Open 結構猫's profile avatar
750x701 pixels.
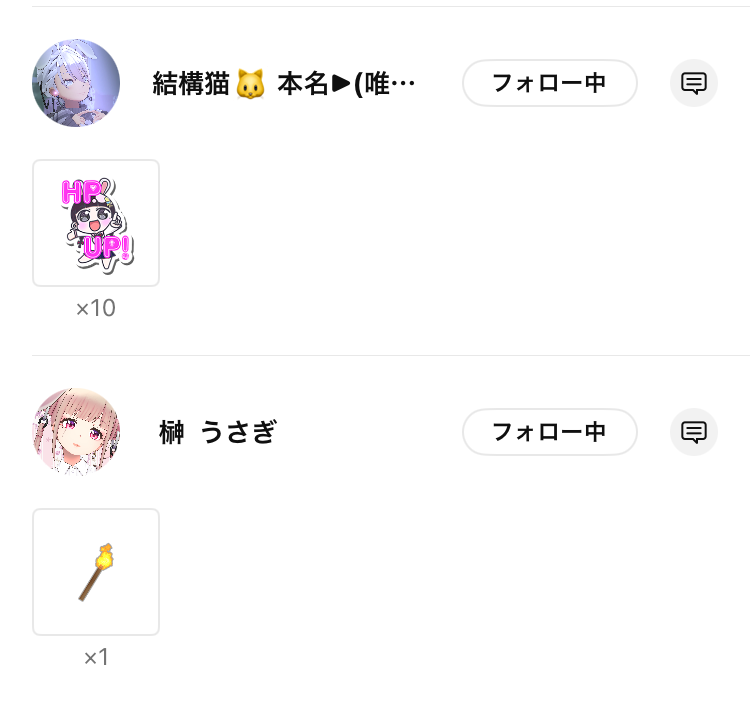tap(76, 83)
